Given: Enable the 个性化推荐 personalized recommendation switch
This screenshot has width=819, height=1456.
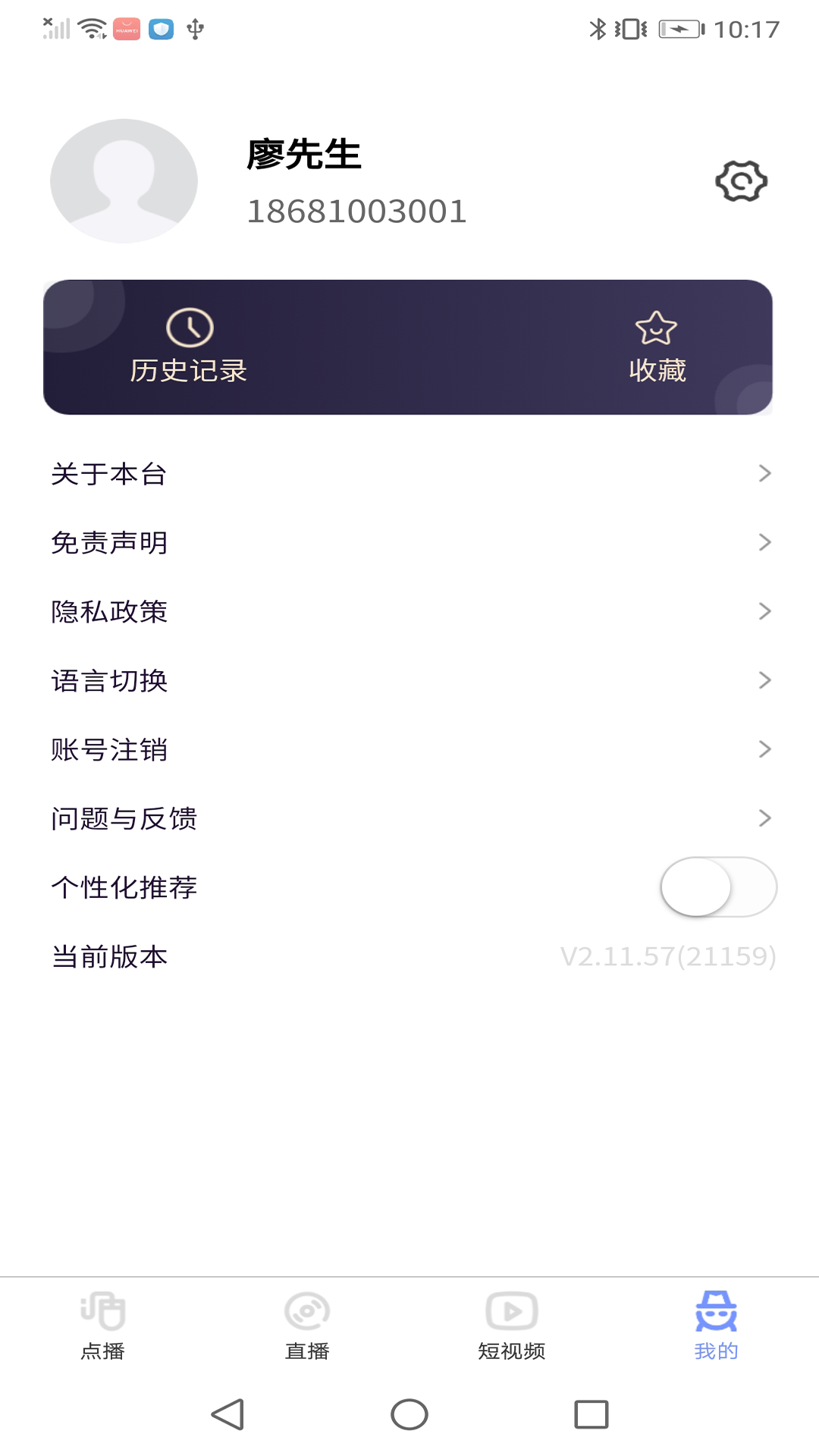Looking at the screenshot, I should tap(717, 886).
